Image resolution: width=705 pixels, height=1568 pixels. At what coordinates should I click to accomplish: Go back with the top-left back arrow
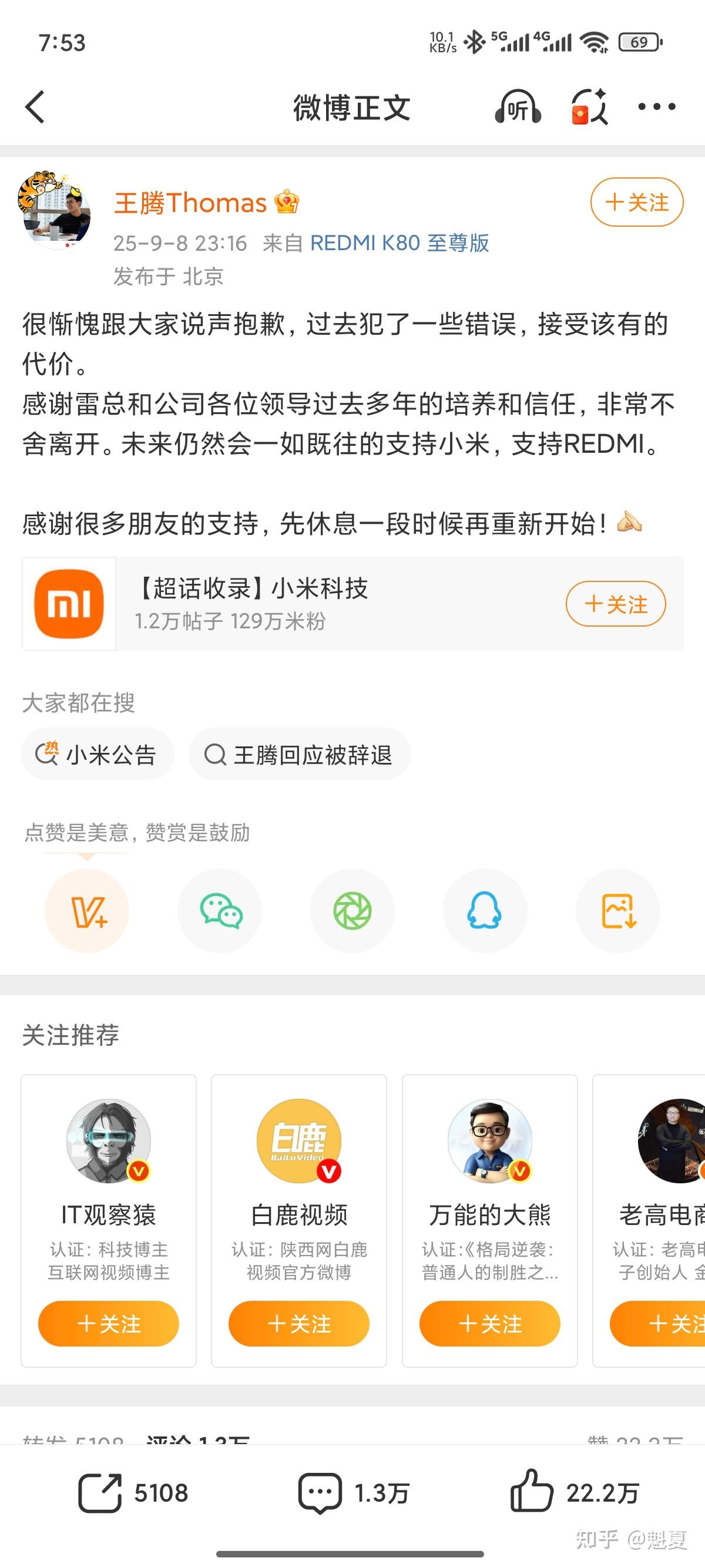coord(35,107)
